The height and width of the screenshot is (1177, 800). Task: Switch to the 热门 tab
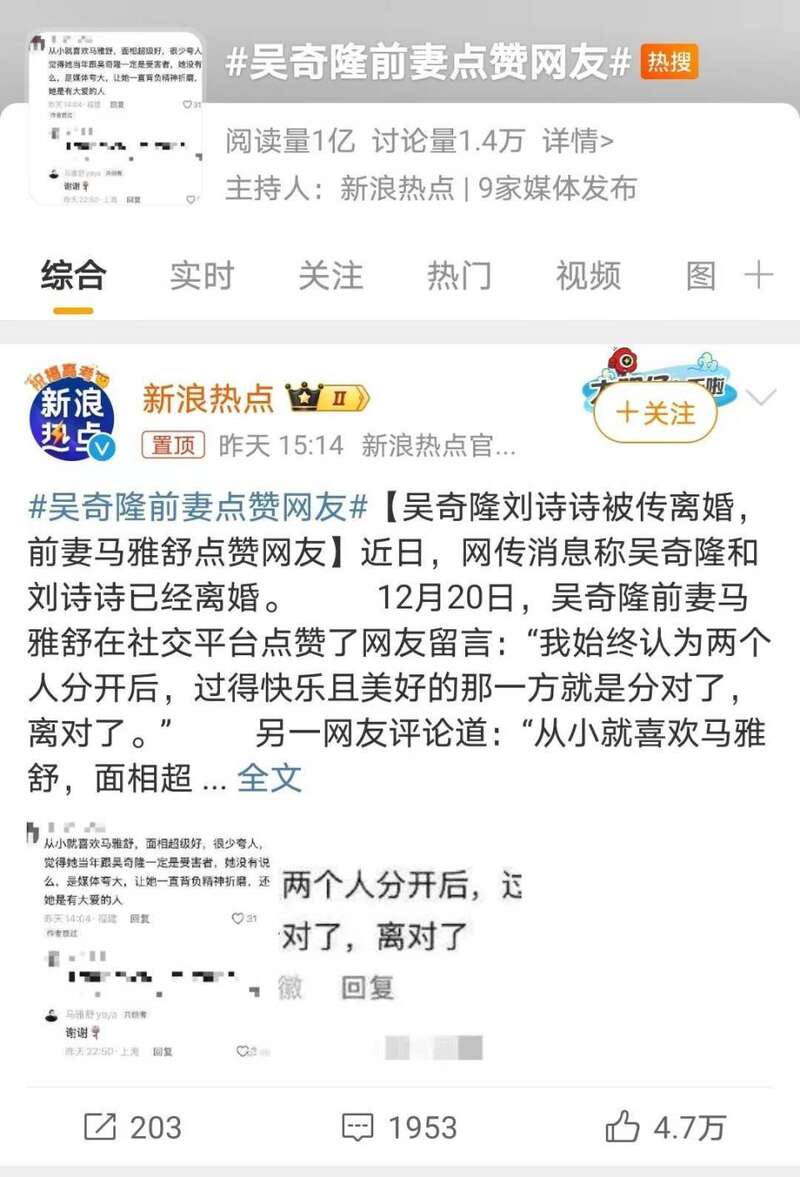[459, 276]
